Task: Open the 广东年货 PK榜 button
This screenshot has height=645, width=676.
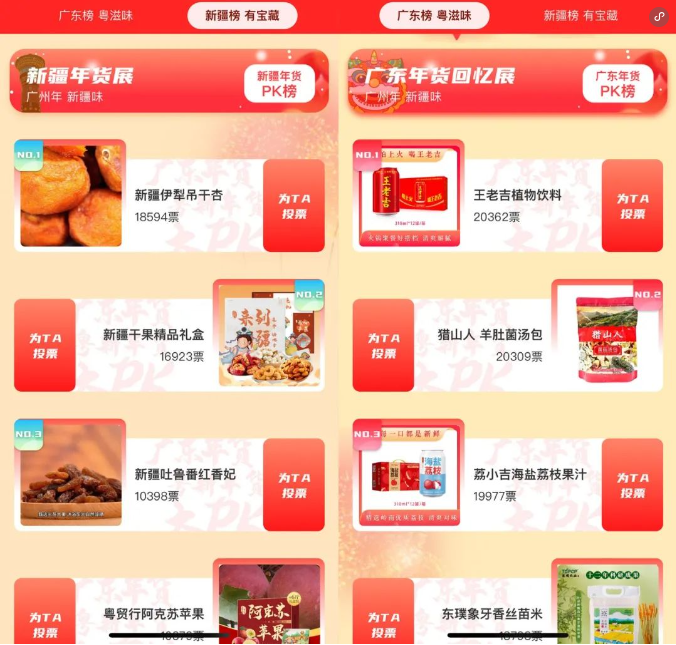Action: pos(617,83)
